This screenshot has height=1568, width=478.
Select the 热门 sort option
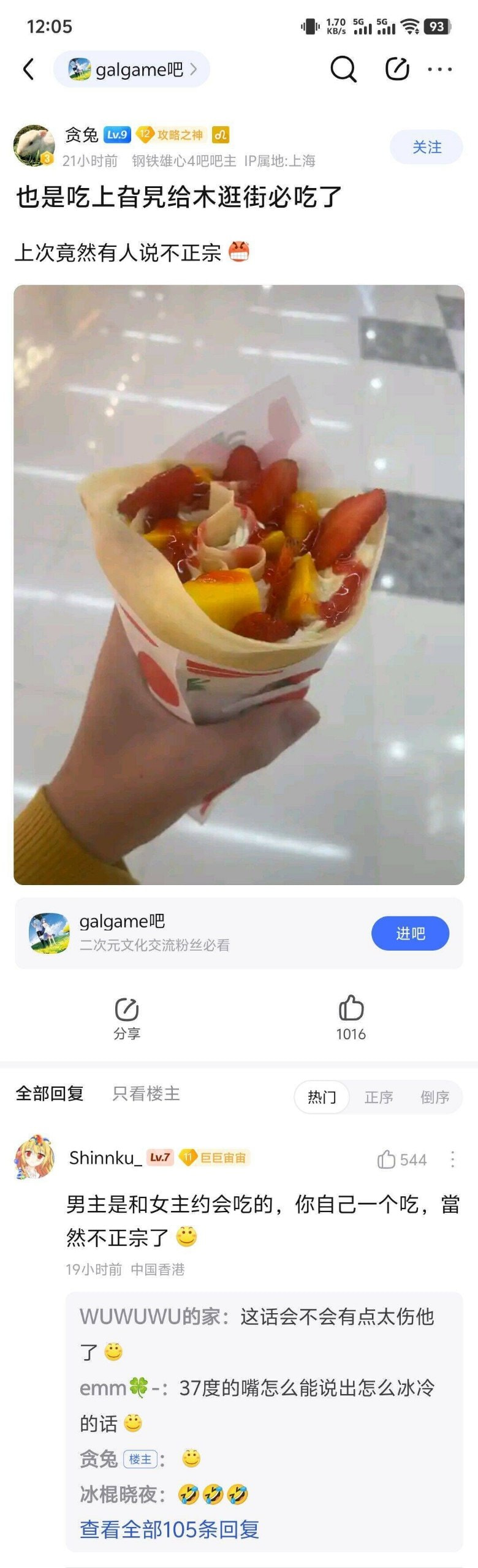[322, 1097]
